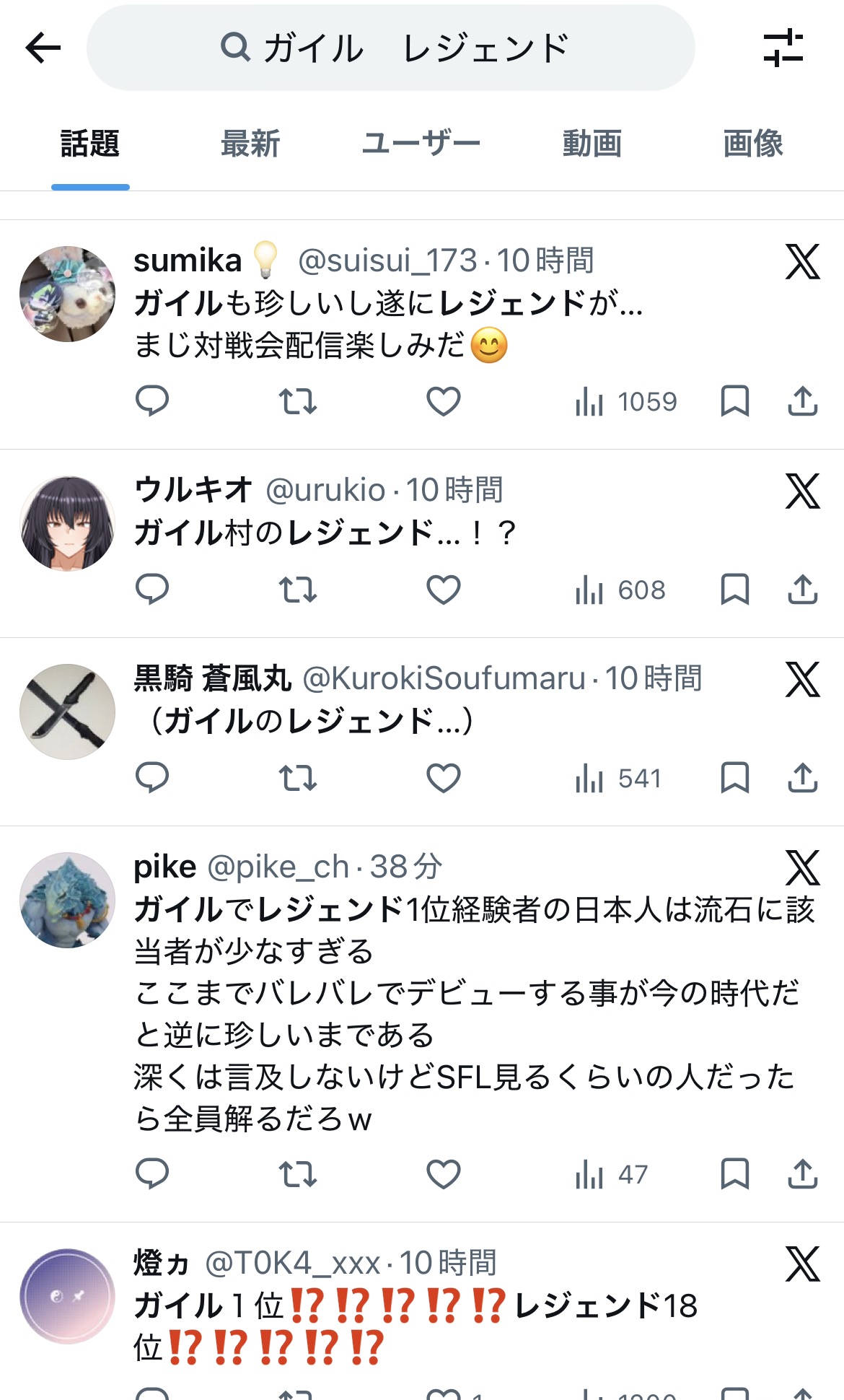Image resolution: width=844 pixels, height=1400 pixels.
Task: Bookmark sumika's post
Action: tap(734, 401)
